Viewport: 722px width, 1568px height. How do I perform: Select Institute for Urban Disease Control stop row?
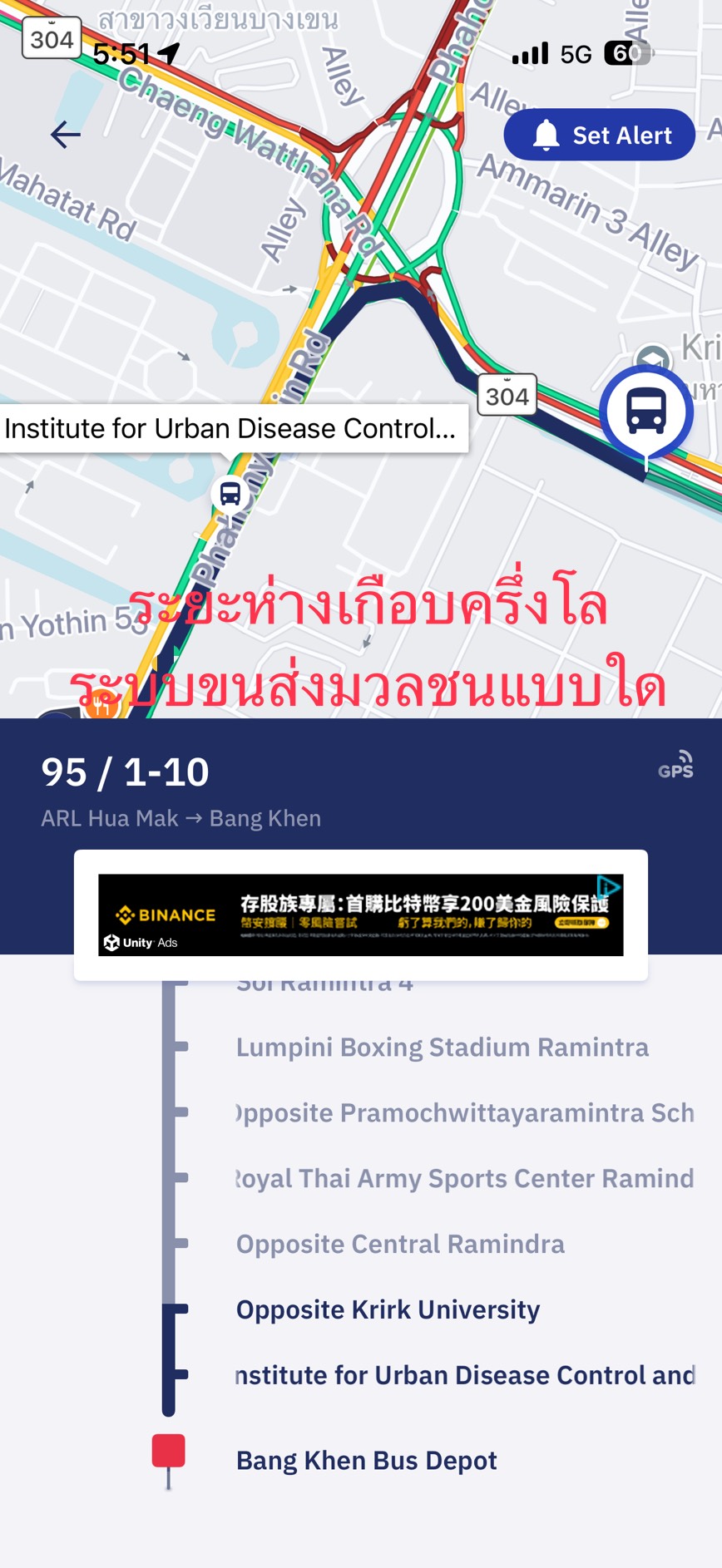[x=465, y=1375]
